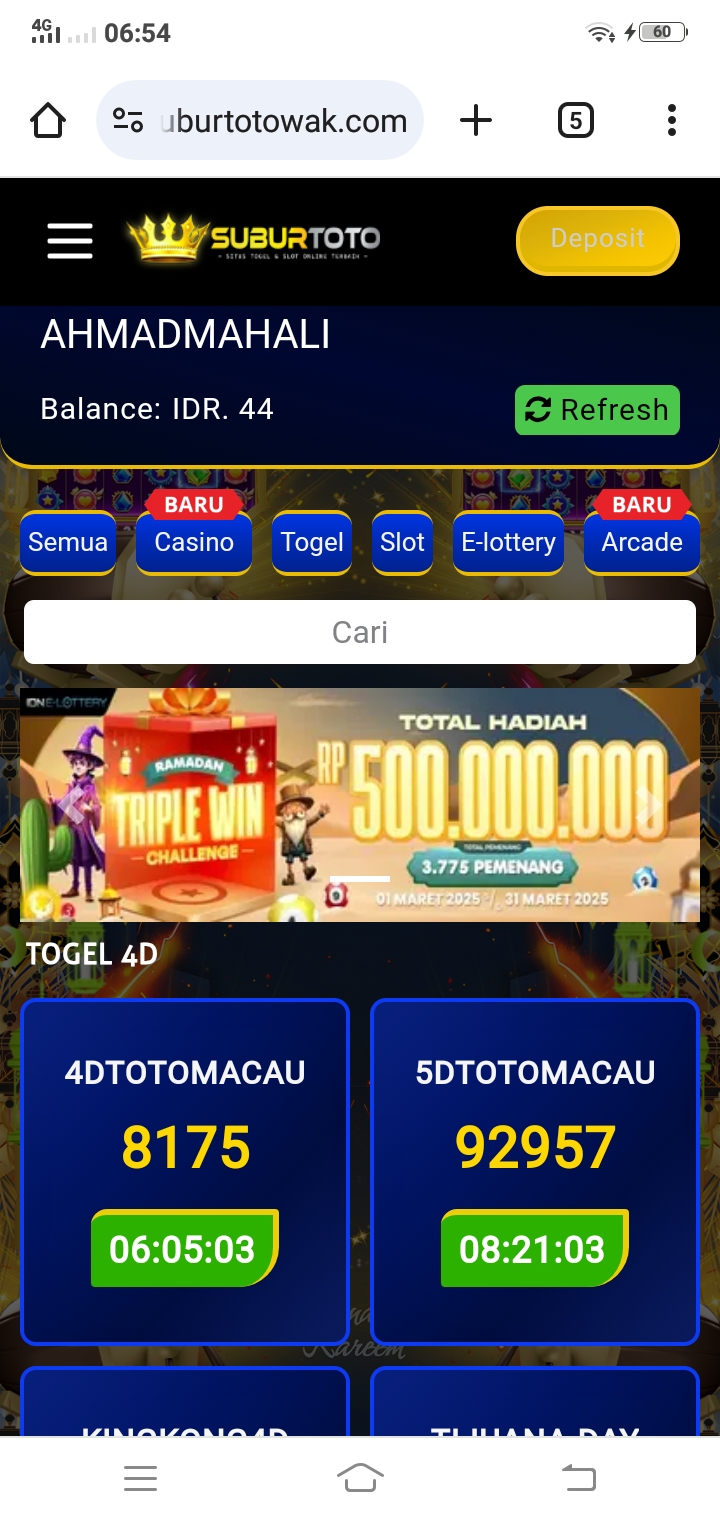The height and width of the screenshot is (1520, 720).
Task: Switch to the Casino category
Action: pyautogui.click(x=194, y=542)
